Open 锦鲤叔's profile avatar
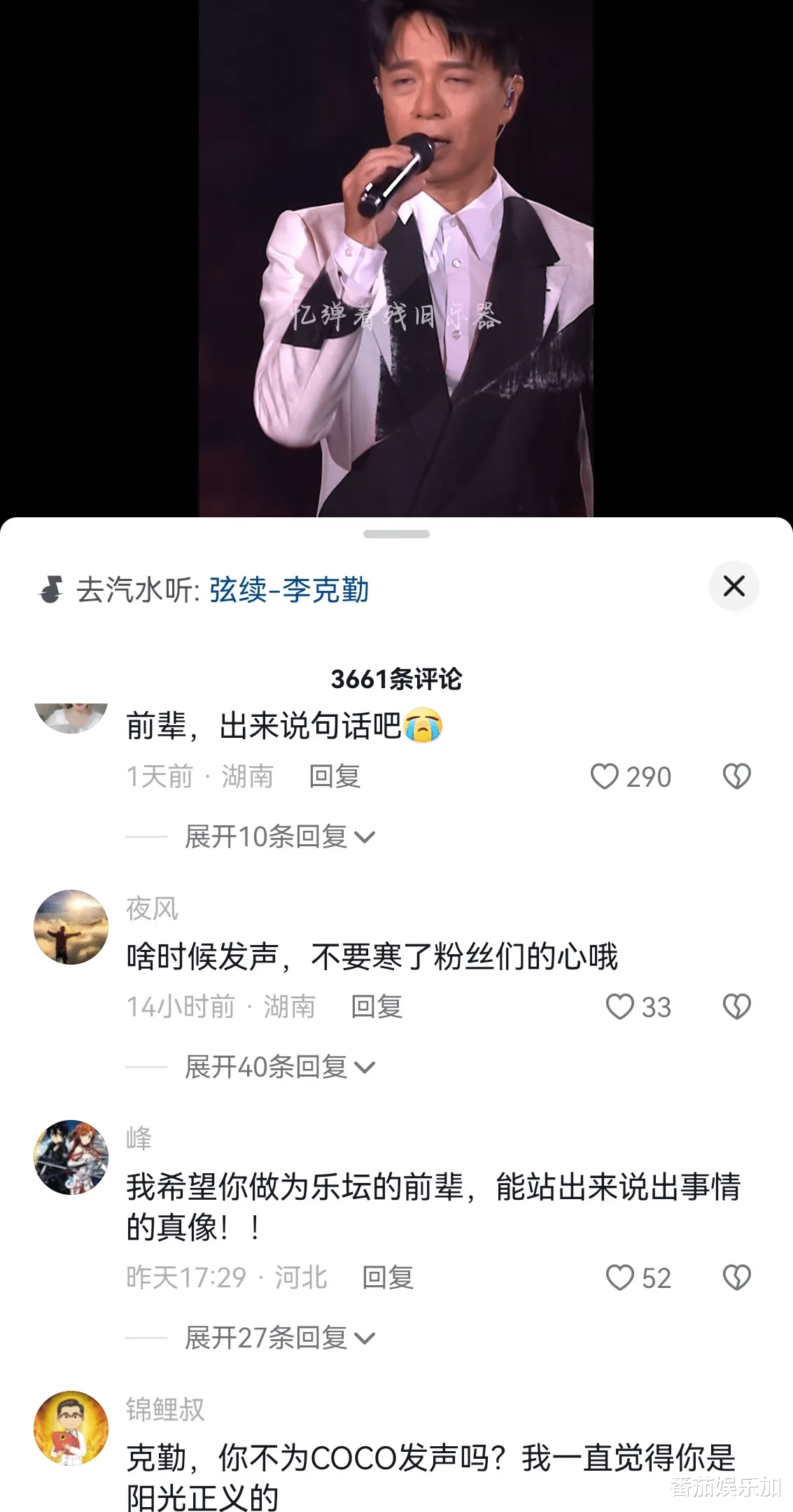793x1512 pixels. click(71, 1427)
